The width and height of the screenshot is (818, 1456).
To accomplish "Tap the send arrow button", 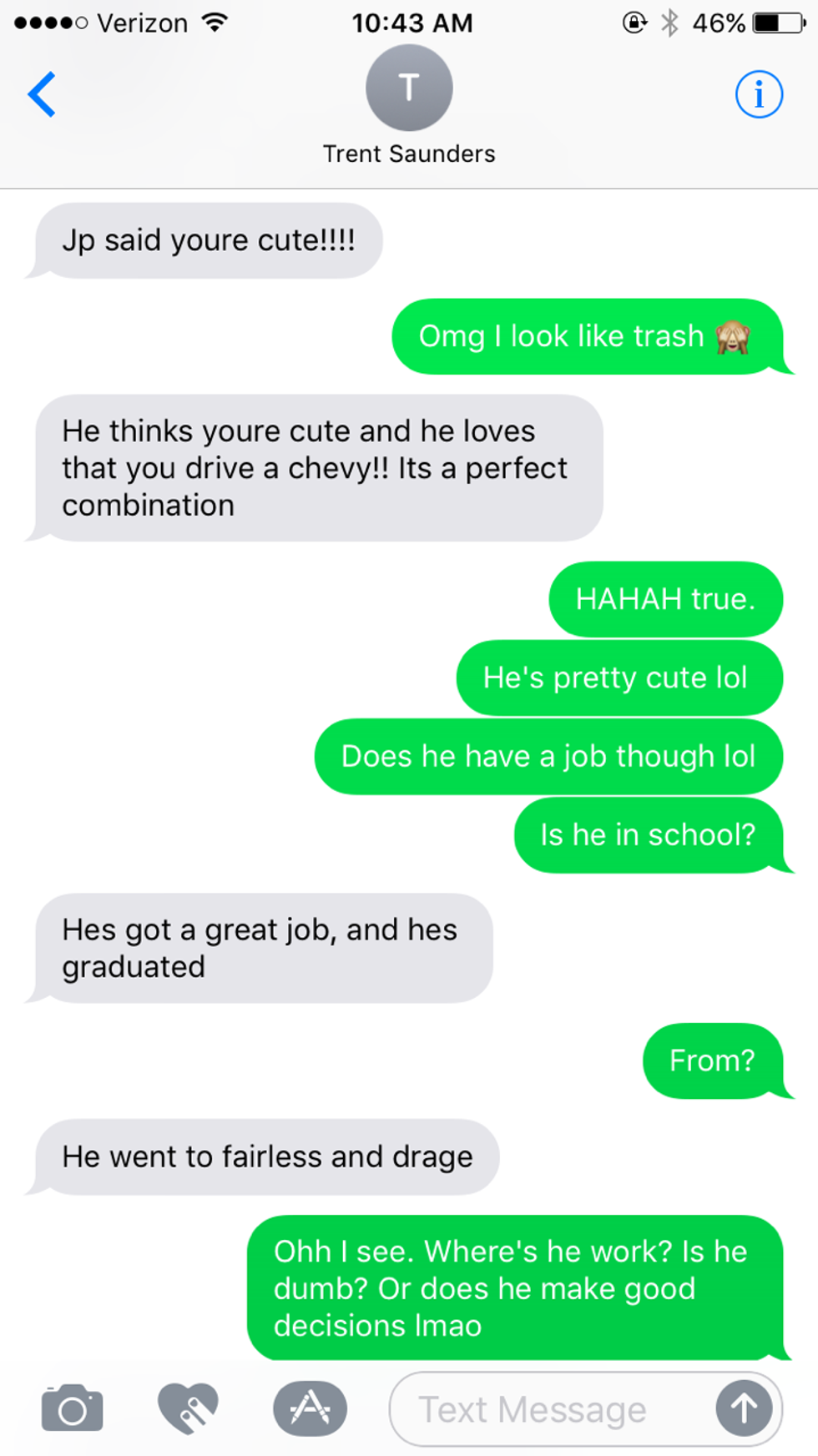I will 744,1409.
